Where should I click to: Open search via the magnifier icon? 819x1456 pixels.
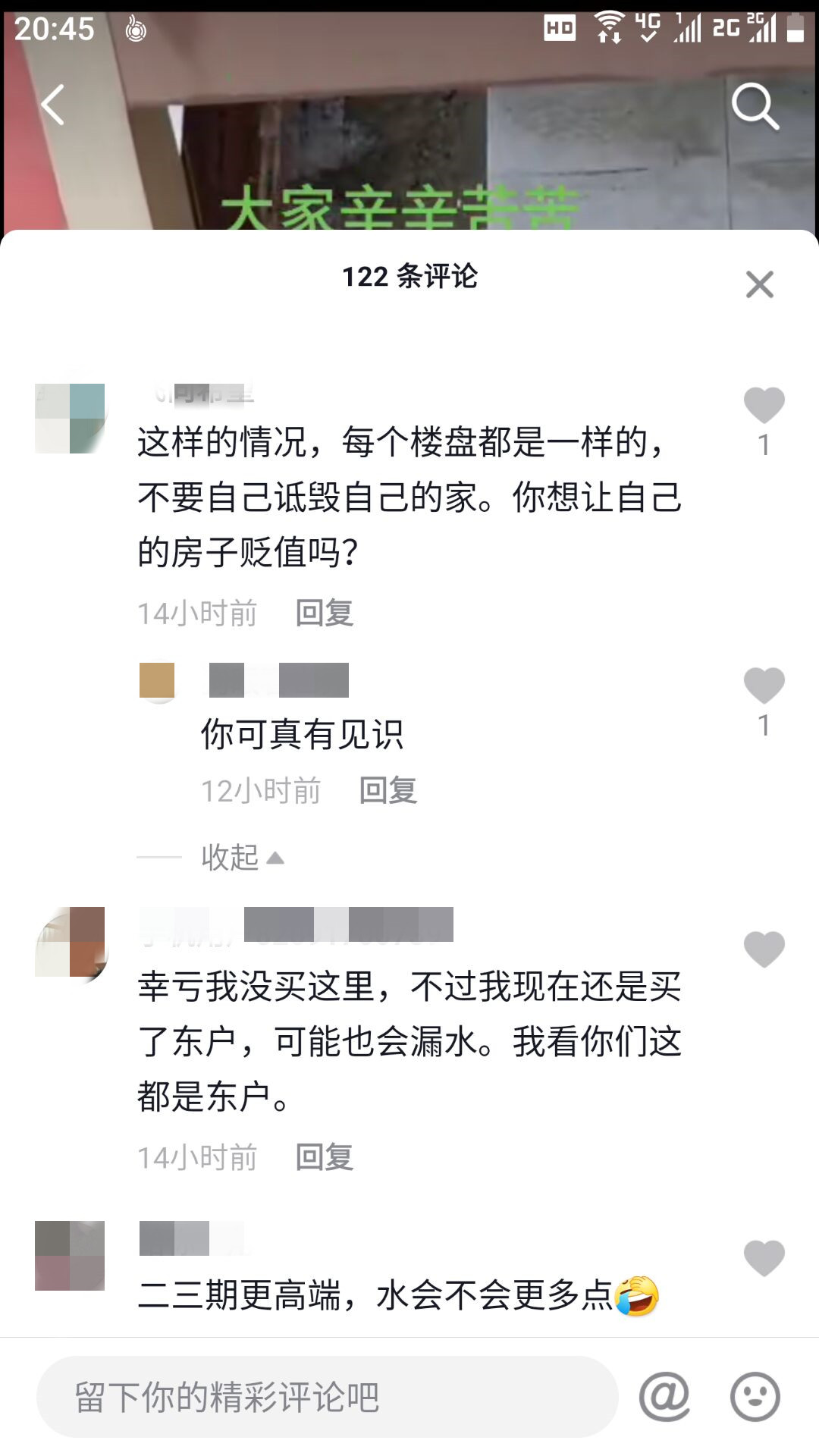pos(755,107)
